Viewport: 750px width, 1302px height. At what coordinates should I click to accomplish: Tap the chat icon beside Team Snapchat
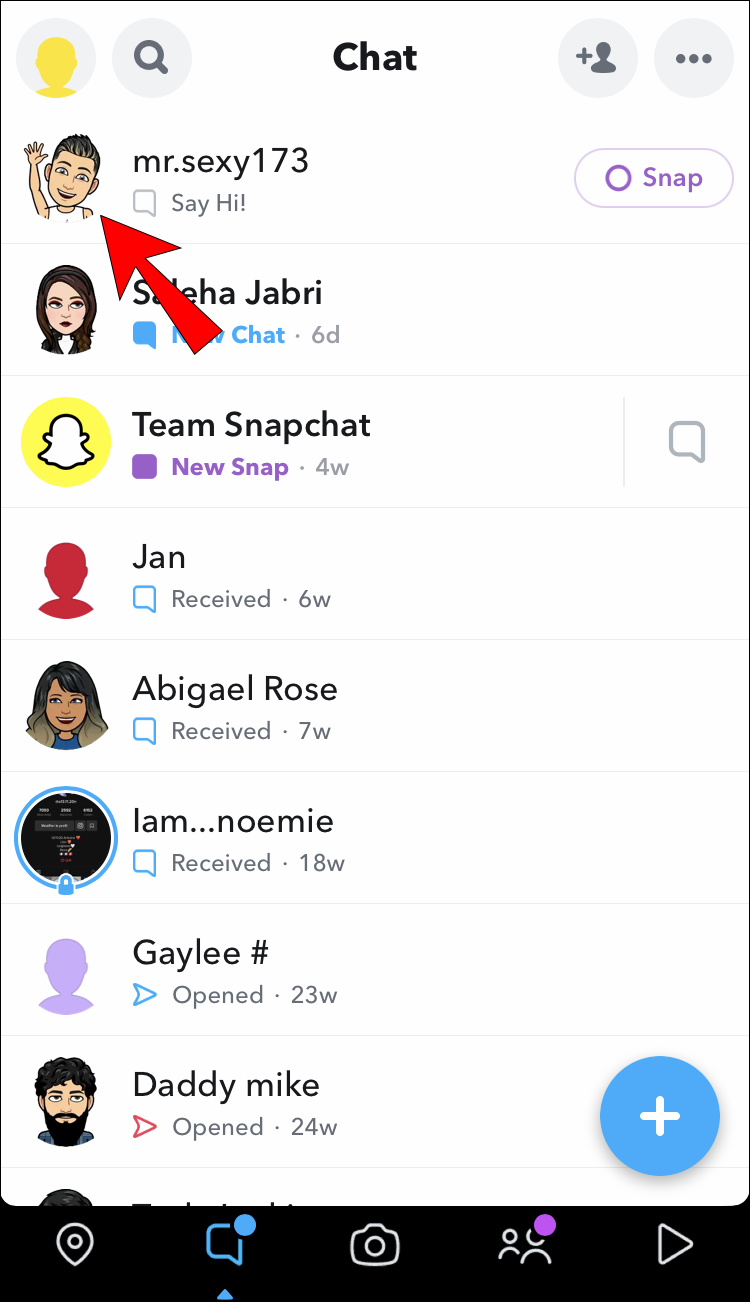(687, 442)
